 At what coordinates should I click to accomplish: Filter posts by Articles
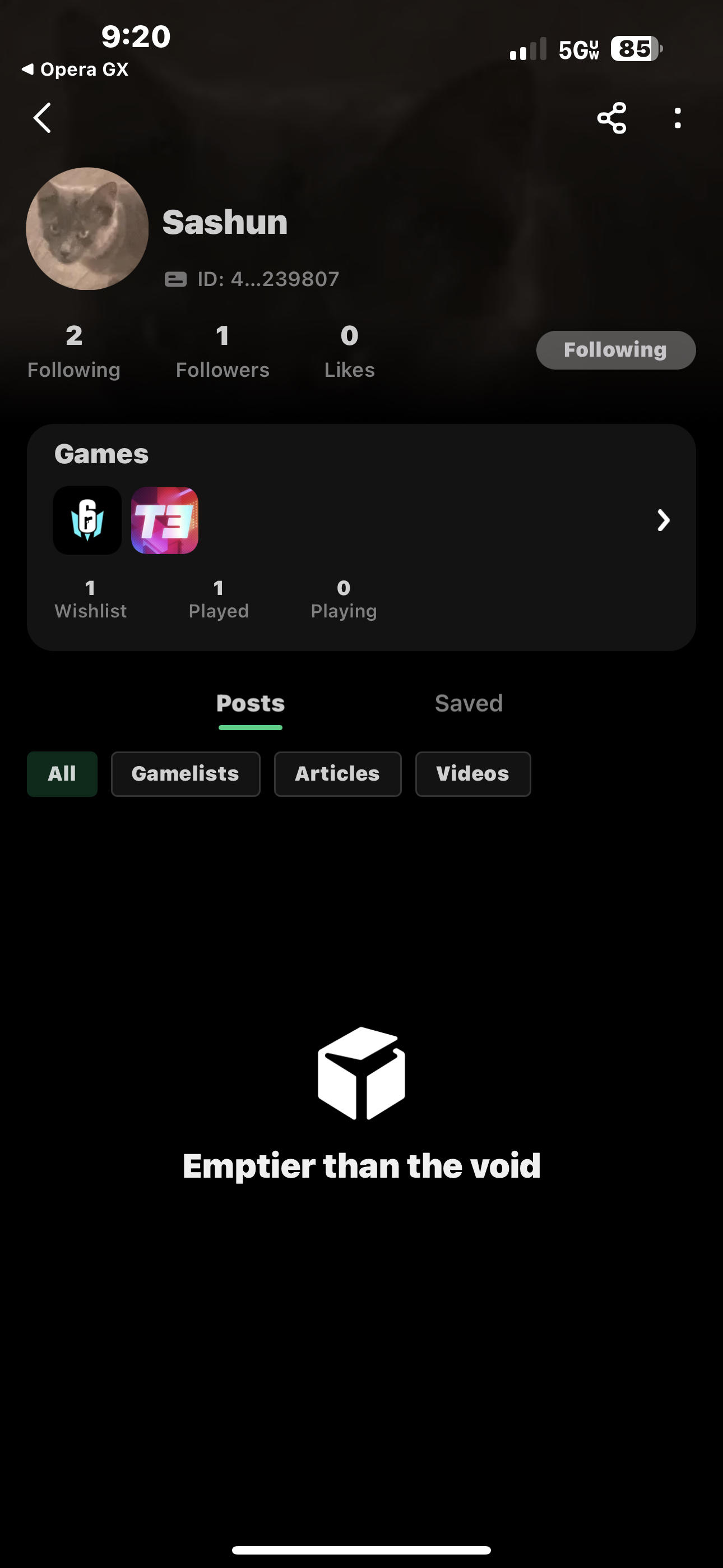click(337, 774)
